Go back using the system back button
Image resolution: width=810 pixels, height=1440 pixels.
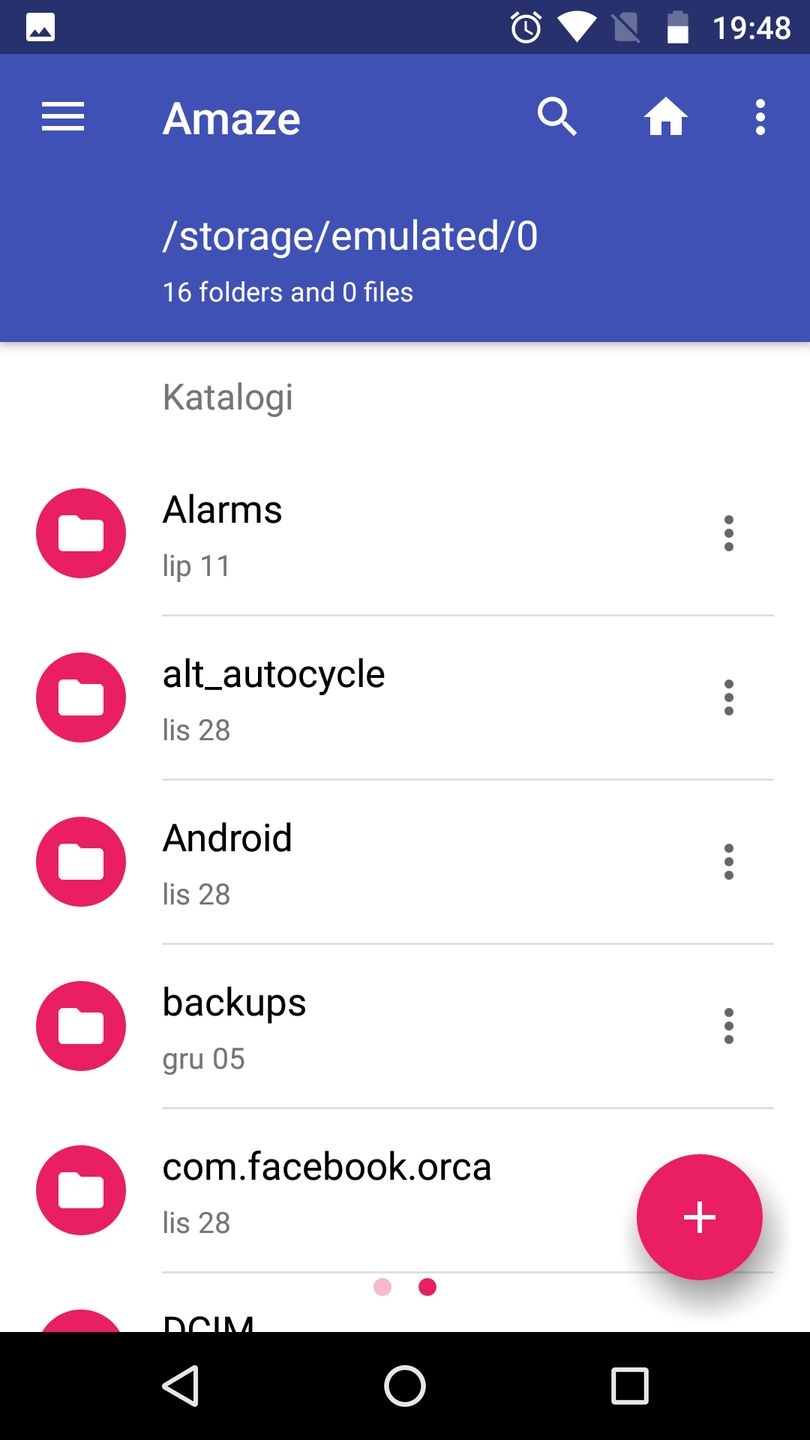coord(181,1386)
